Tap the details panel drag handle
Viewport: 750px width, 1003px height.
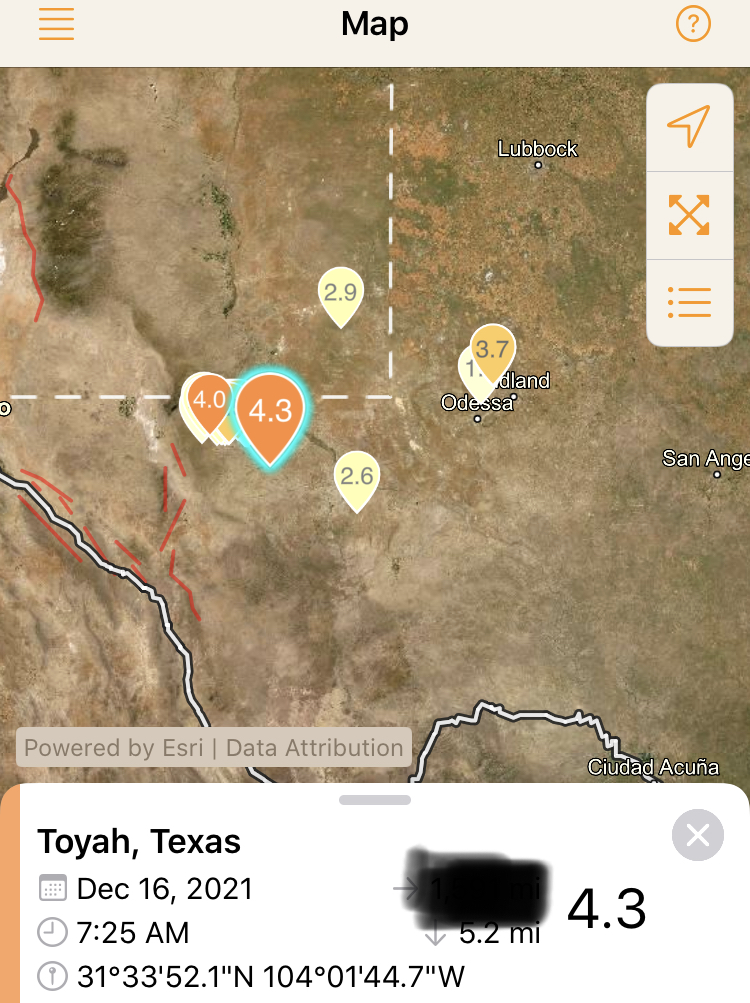[375, 800]
